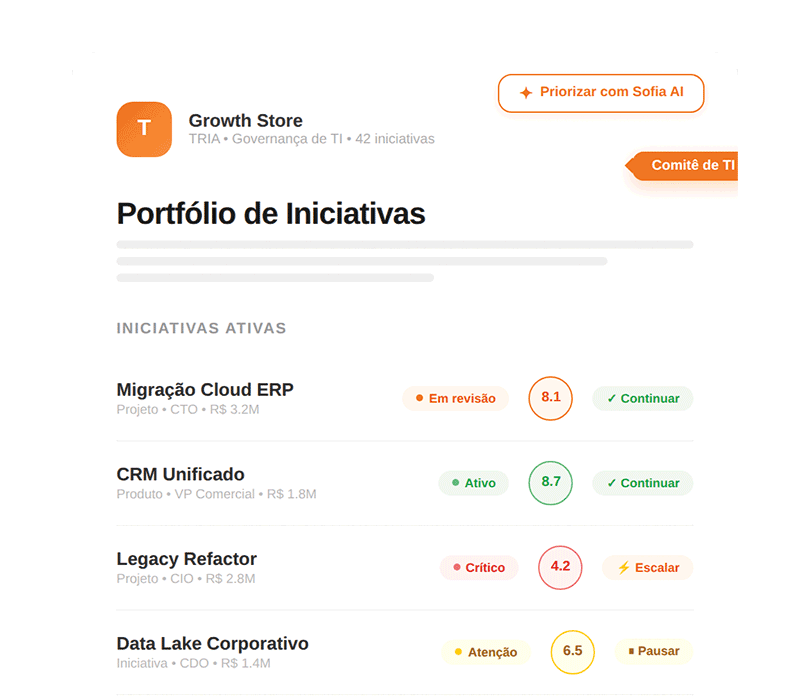Select Continuar for Migração Cloud ERP
Screen dimensions: 810x696
(x=642, y=398)
